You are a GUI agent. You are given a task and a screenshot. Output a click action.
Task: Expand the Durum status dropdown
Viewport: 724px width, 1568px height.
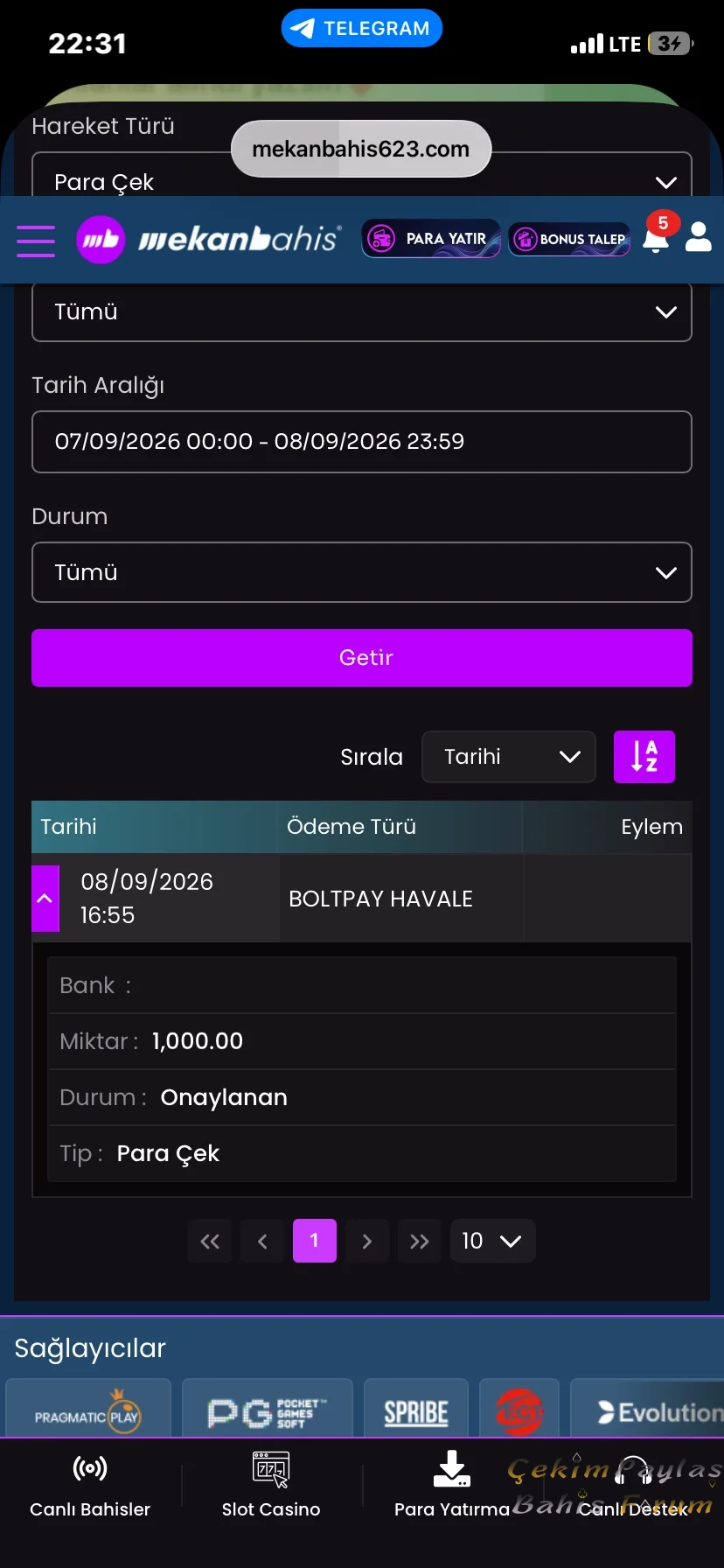pos(362,572)
